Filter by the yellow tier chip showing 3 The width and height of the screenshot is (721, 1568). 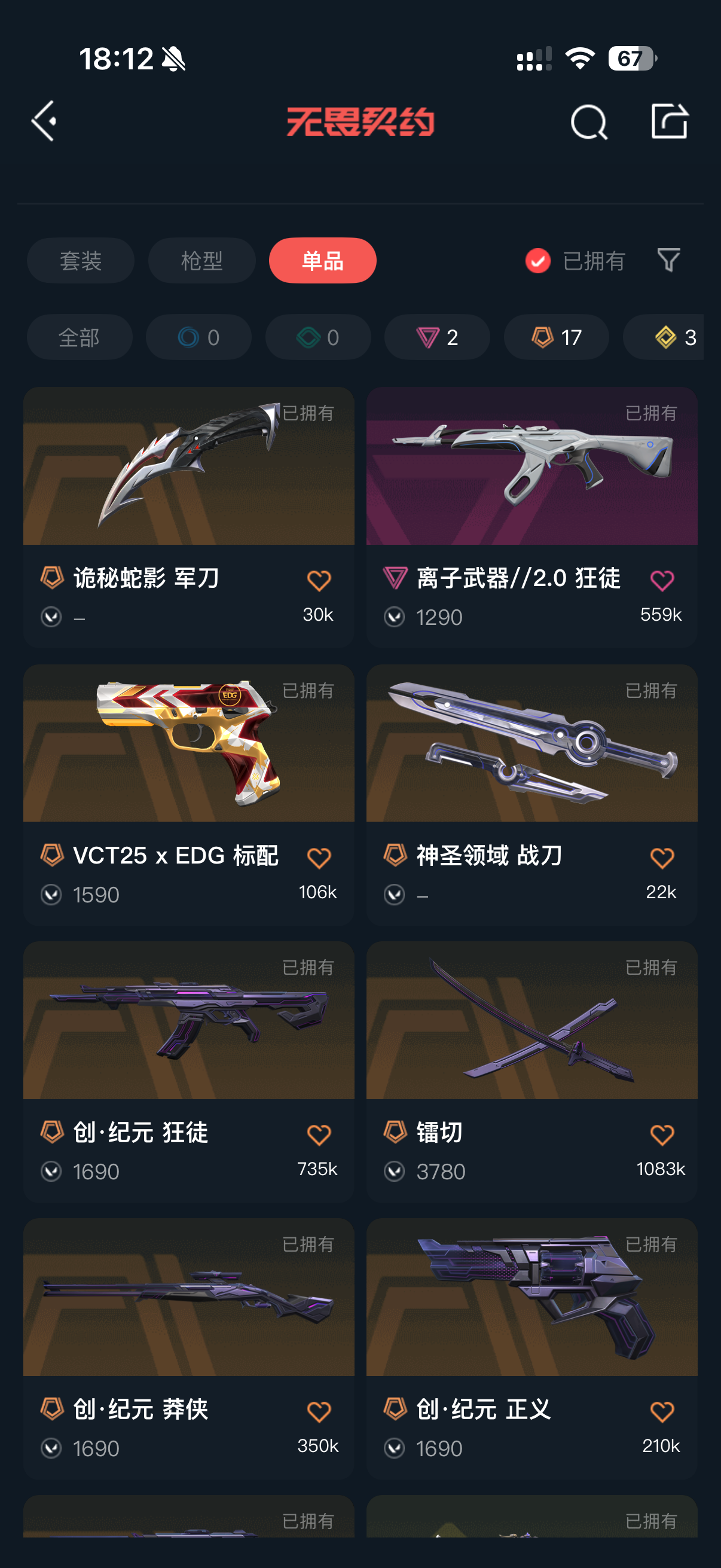pos(663,337)
